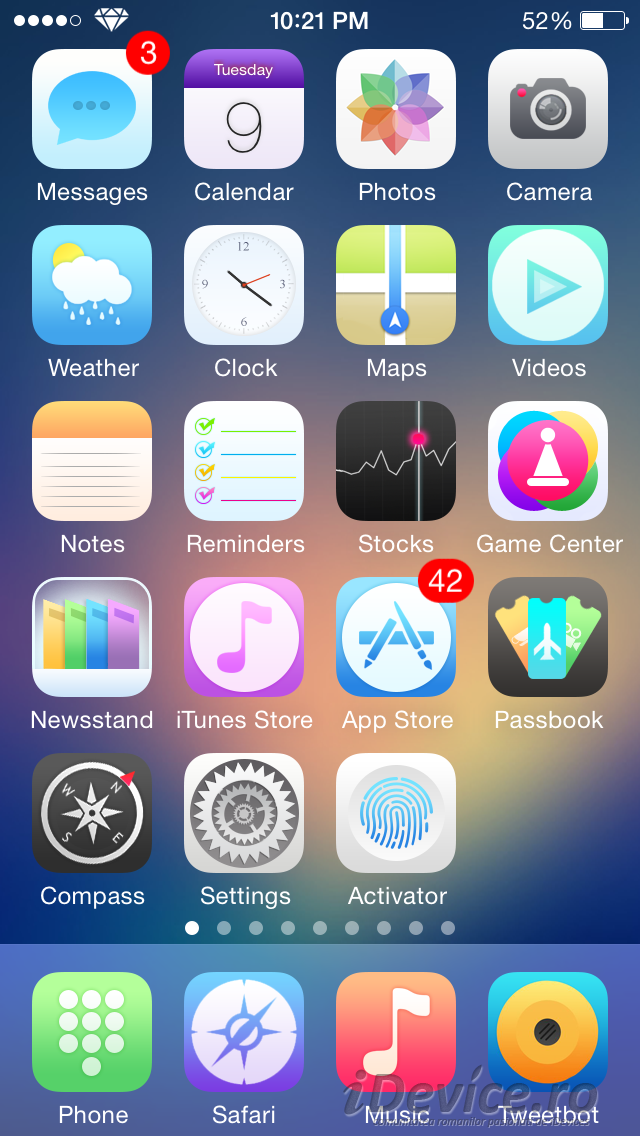
Task: Open the App Store with 42 updates
Action: 396,637
